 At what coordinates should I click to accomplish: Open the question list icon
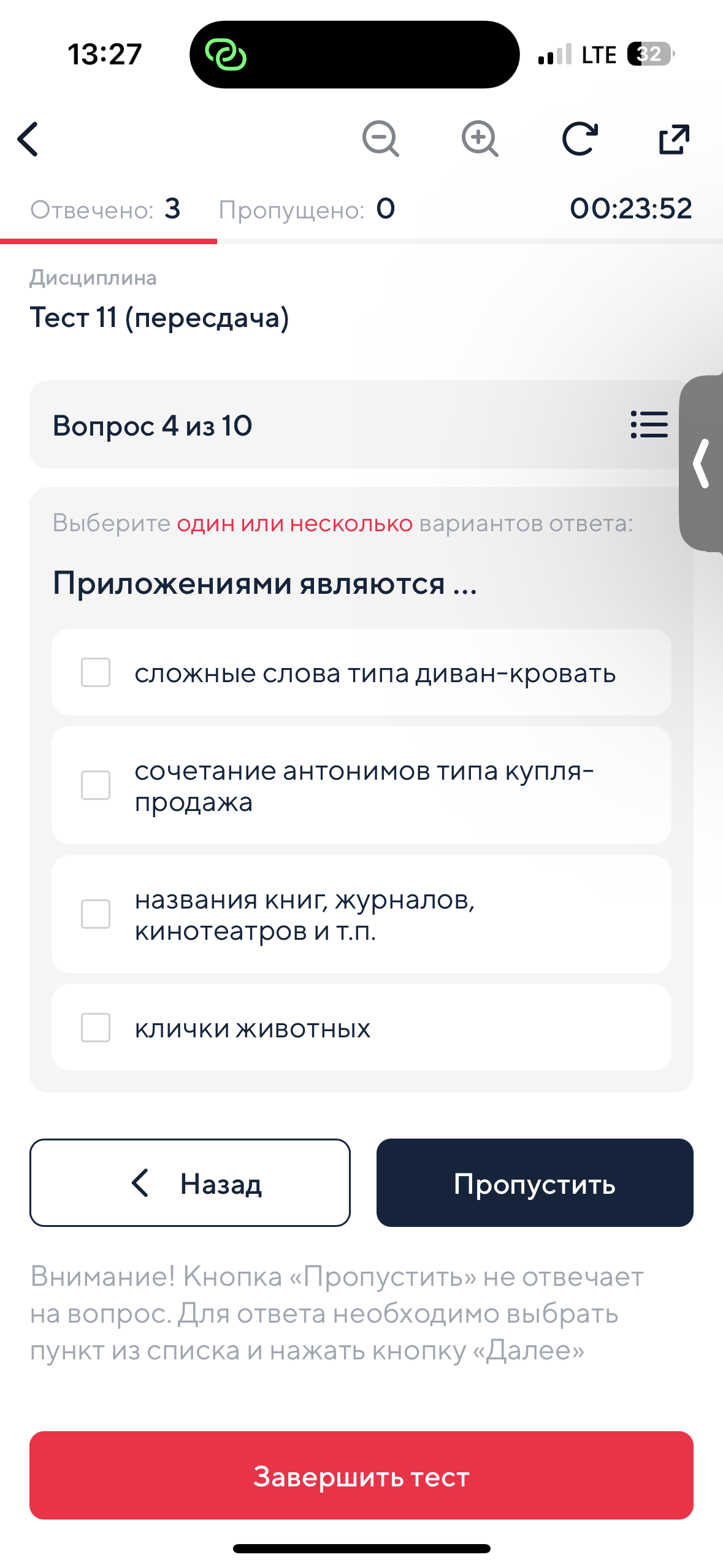(x=649, y=425)
